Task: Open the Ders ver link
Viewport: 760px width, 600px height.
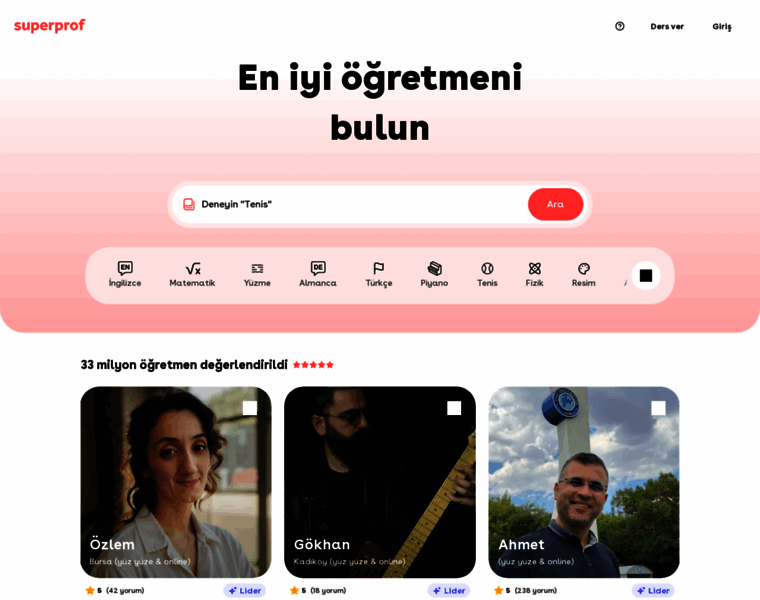Action: pos(667,26)
